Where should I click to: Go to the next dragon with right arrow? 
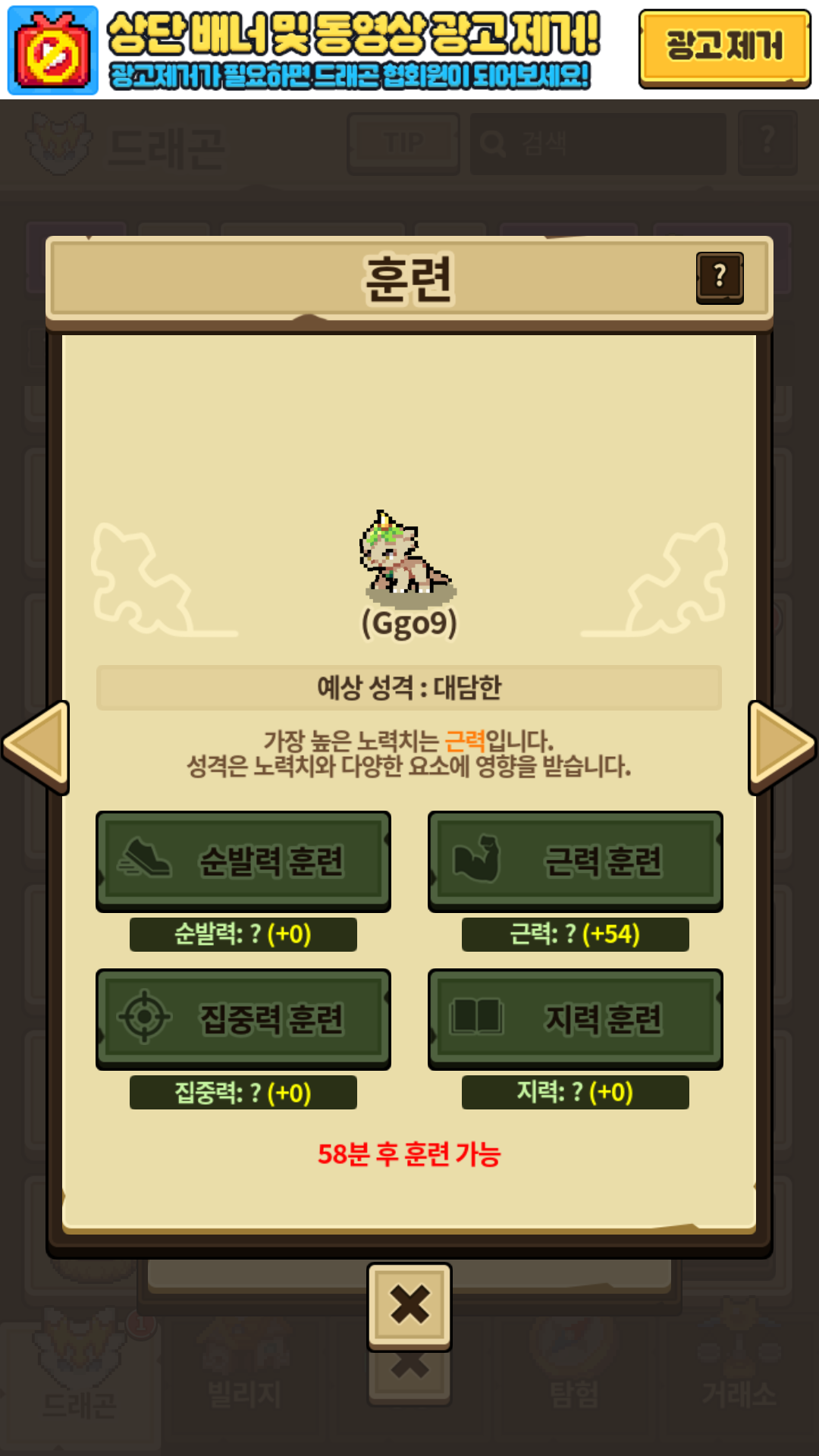782,748
